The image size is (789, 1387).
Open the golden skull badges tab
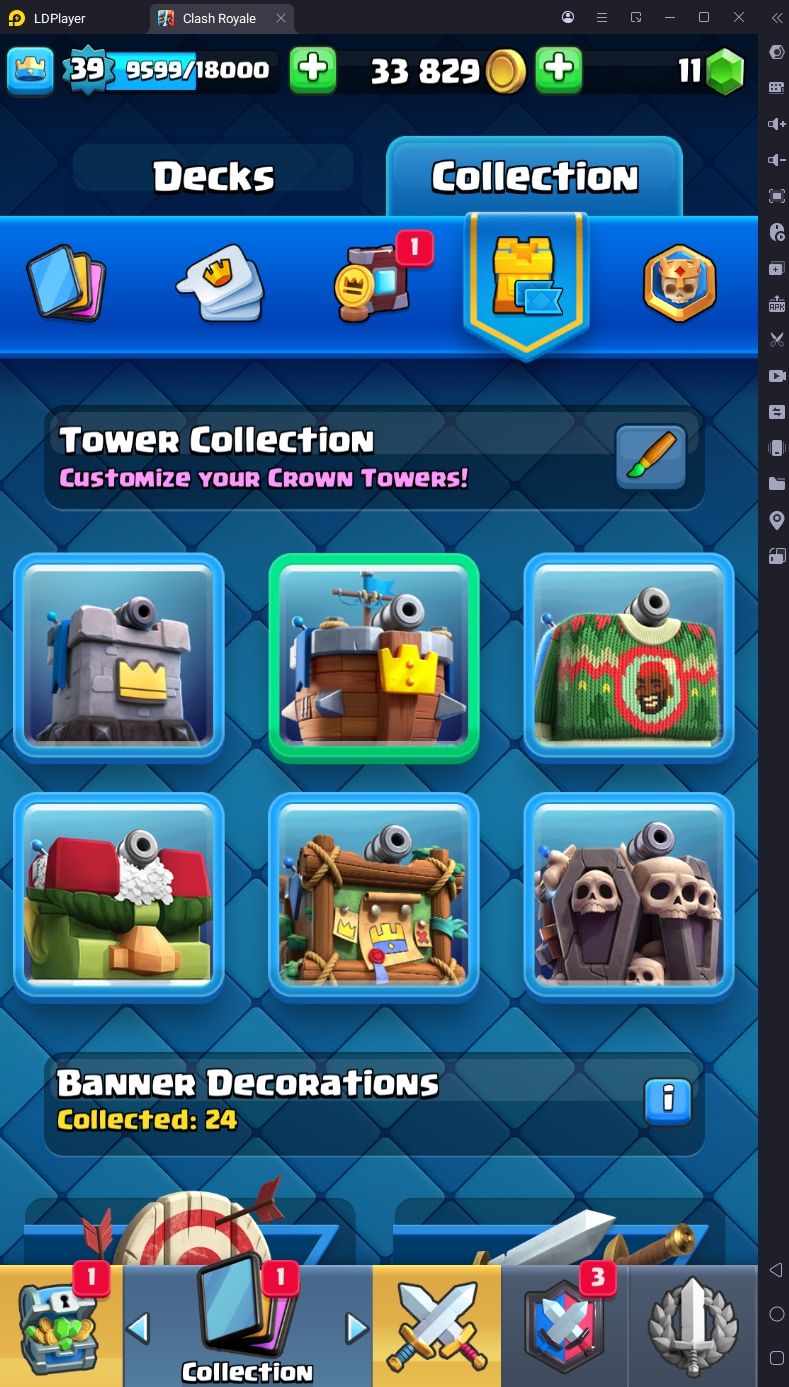(x=679, y=283)
